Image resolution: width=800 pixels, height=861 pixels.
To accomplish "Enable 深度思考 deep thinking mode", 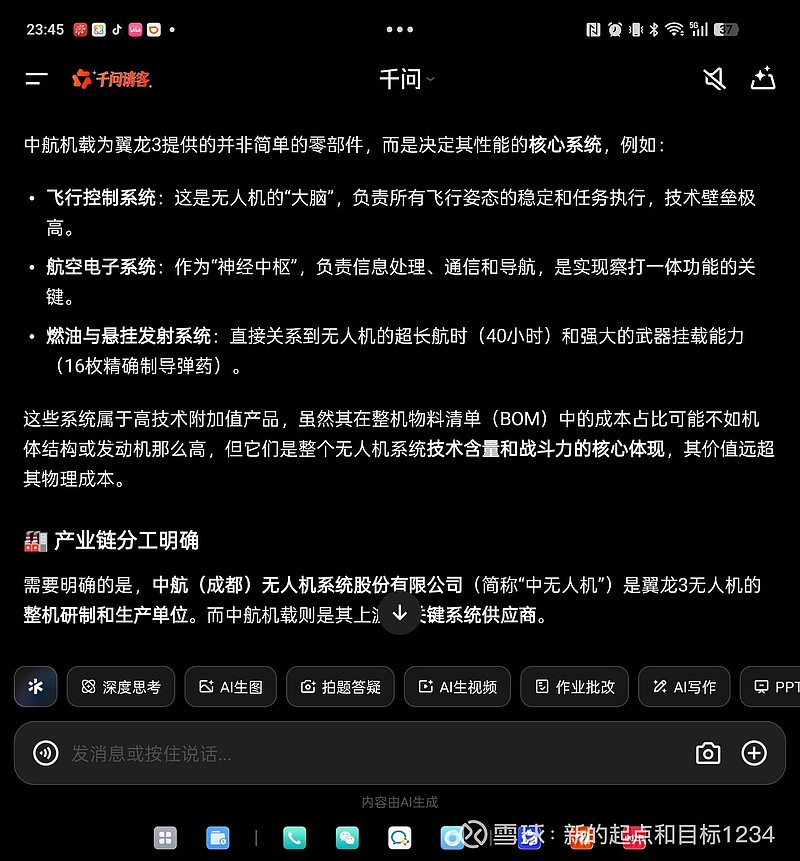I will click(x=120, y=687).
